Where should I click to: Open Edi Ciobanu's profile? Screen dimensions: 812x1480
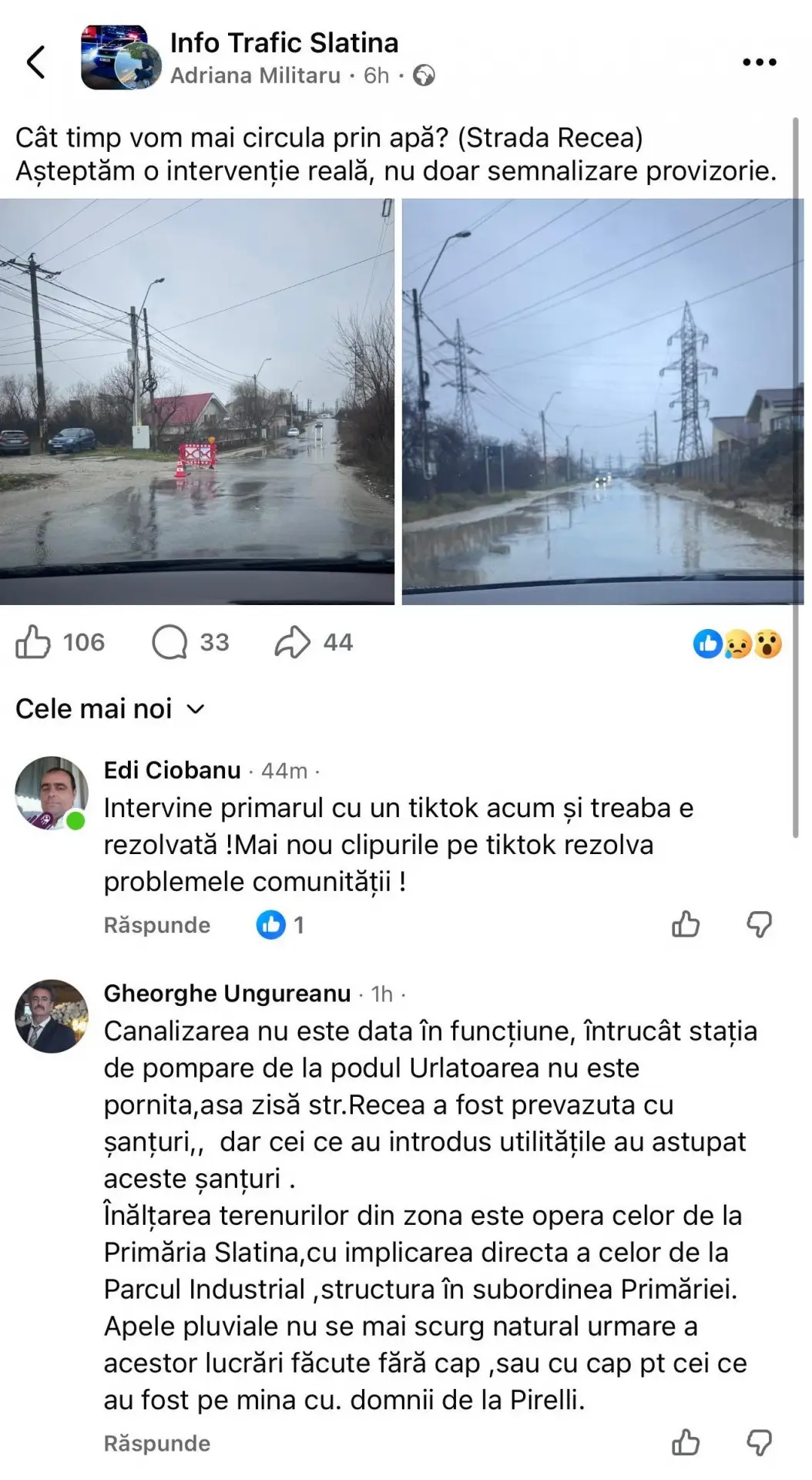[173, 770]
